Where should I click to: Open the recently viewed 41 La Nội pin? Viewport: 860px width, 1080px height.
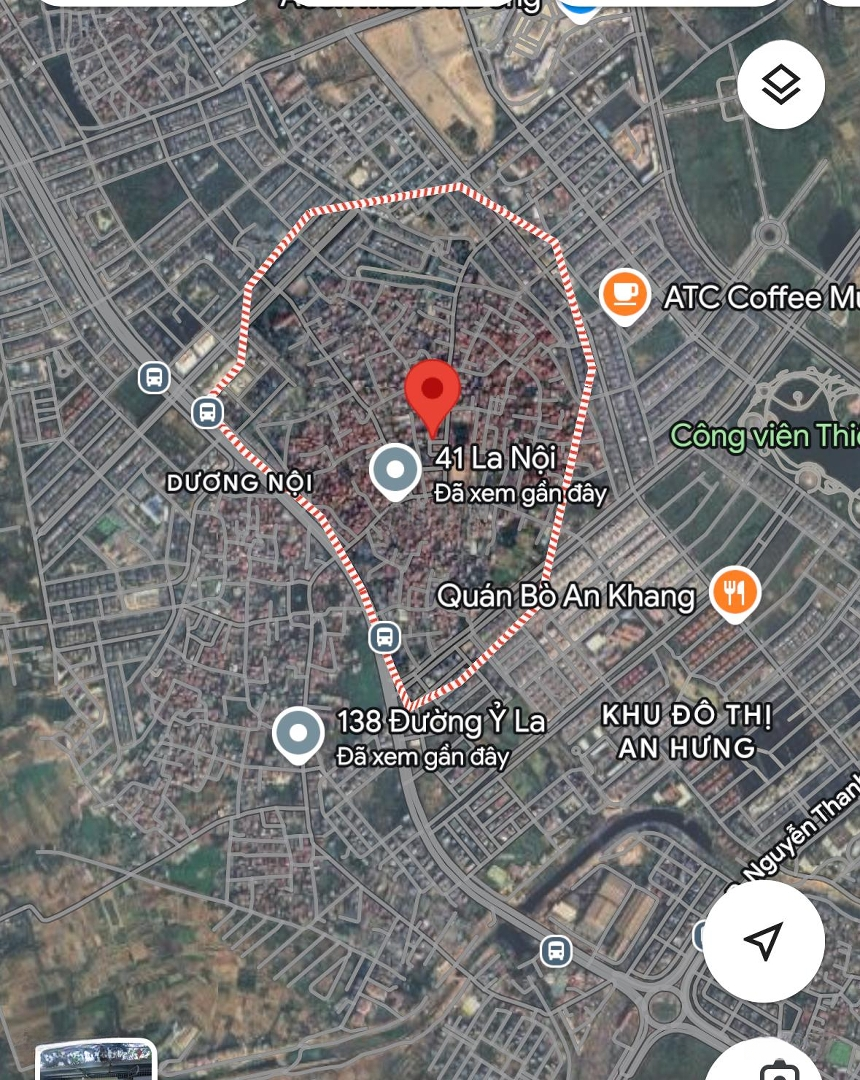[395, 470]
